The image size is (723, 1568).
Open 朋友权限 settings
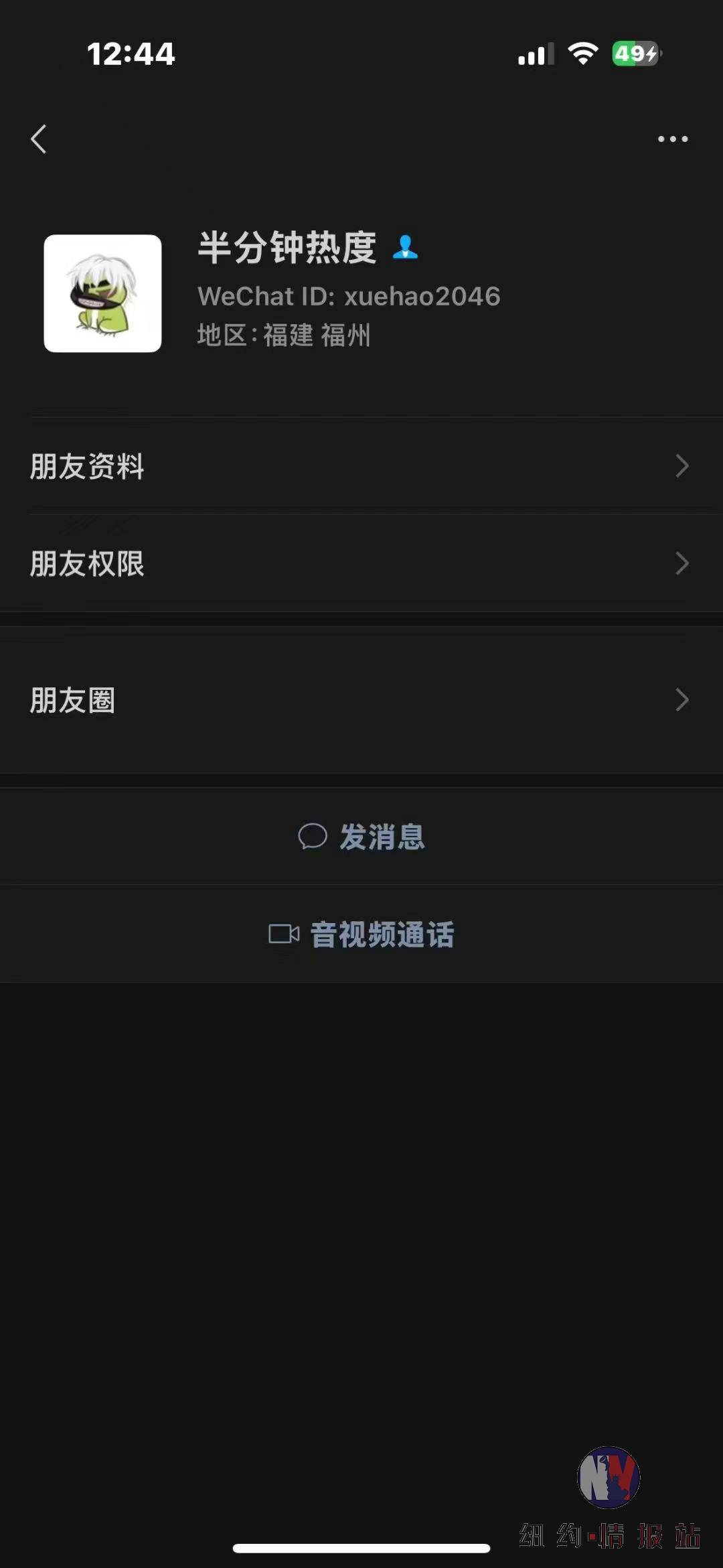[x=361, y=563]
